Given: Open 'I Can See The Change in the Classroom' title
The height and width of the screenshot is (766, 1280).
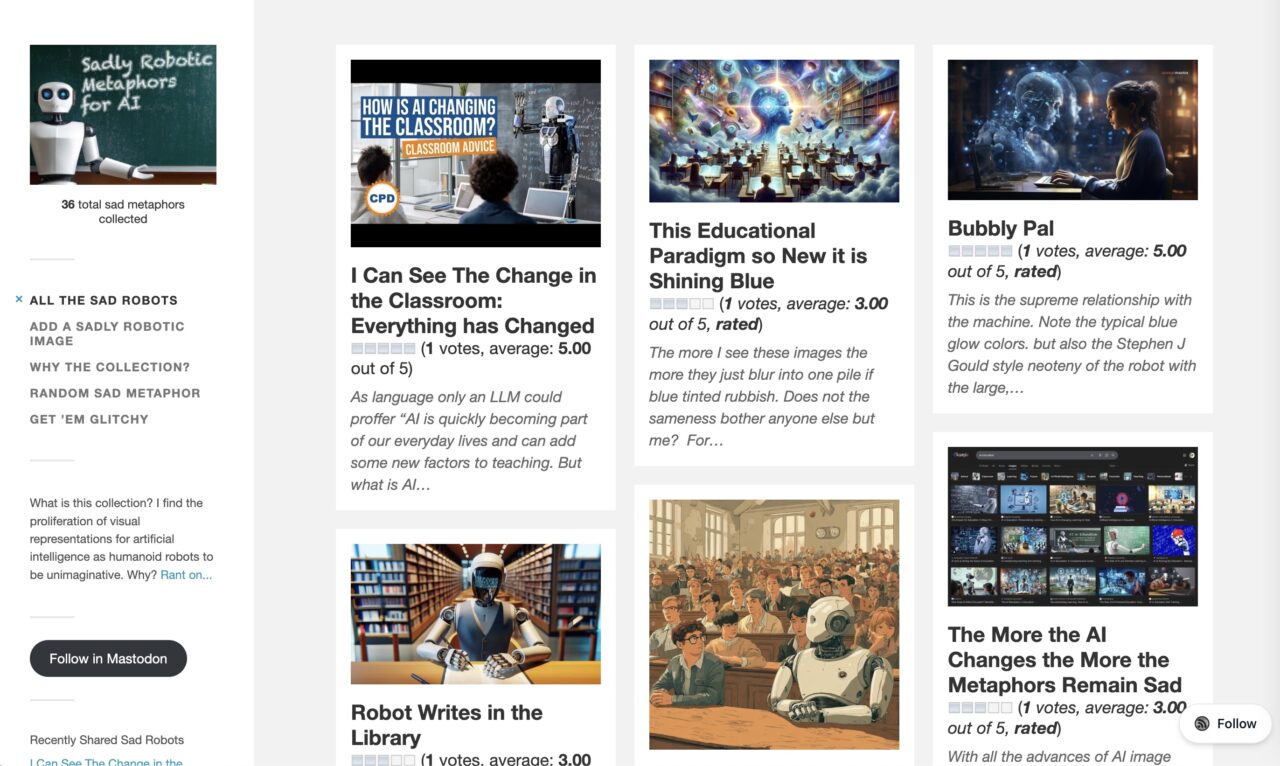Looking at the screenshot, I should coord(473,300).
